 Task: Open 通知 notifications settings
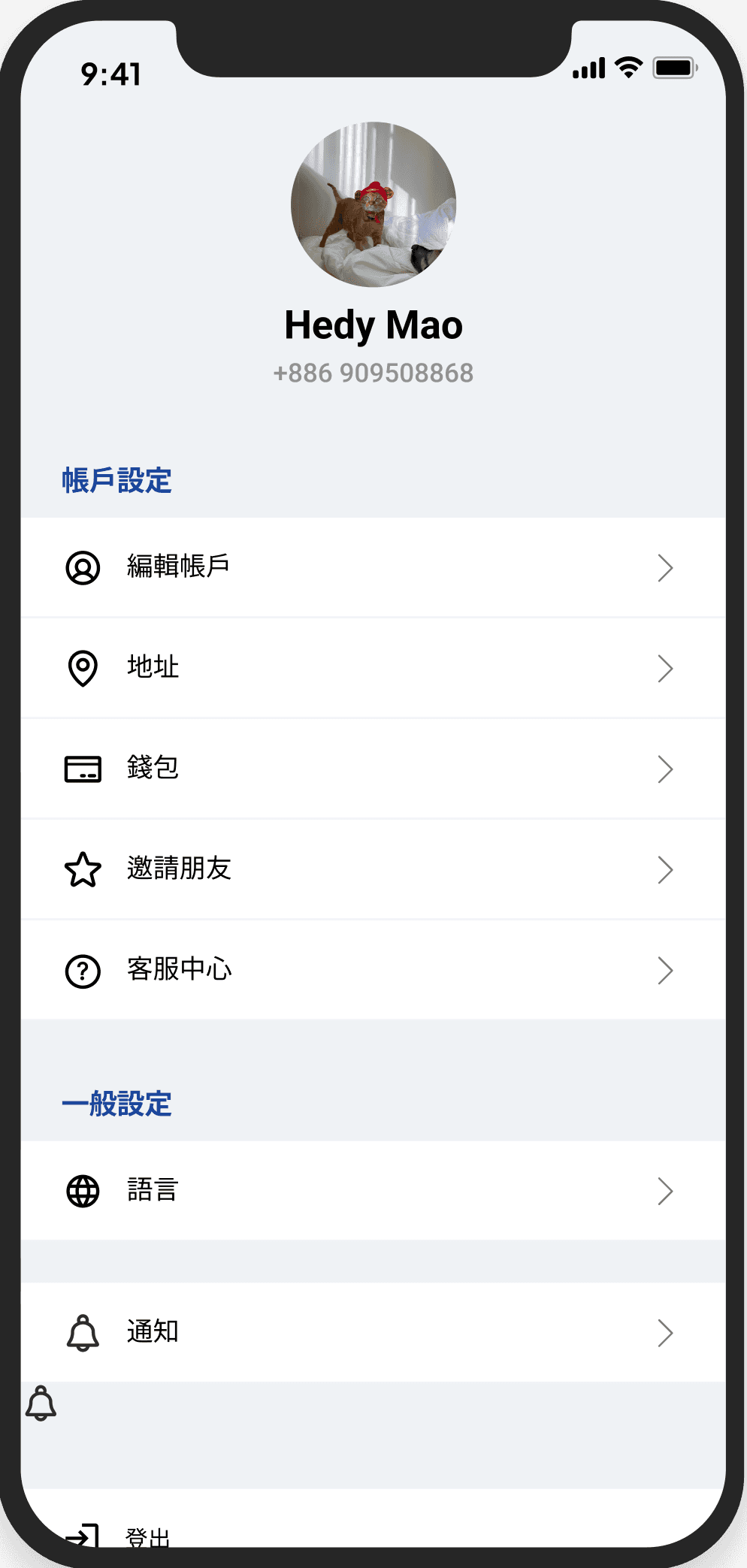coord(373,1332)
